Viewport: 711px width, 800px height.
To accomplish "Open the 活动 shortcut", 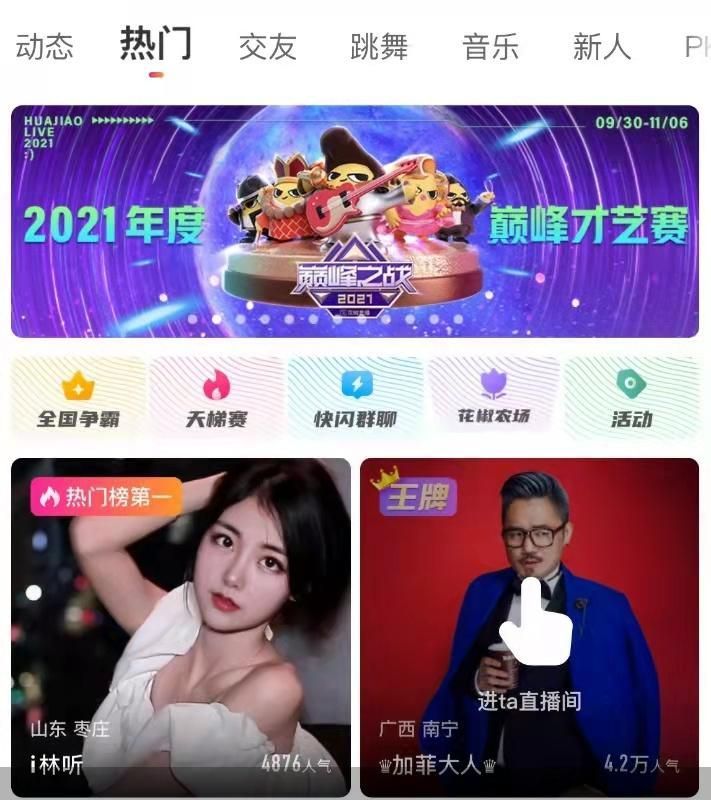I will pyautogui.click(x=632, y=398).
